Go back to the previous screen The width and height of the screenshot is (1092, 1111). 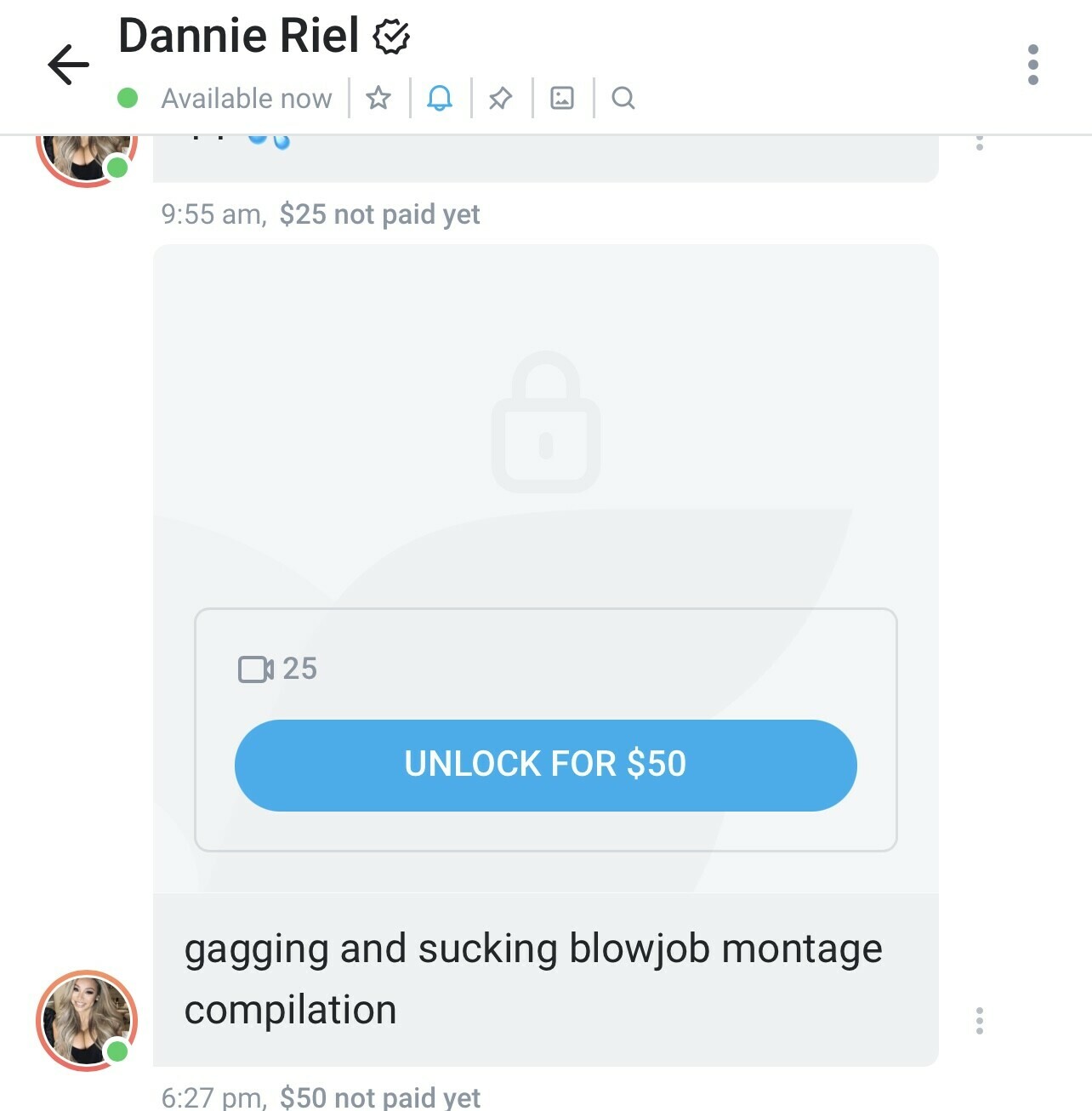click(x=69, y=65)
